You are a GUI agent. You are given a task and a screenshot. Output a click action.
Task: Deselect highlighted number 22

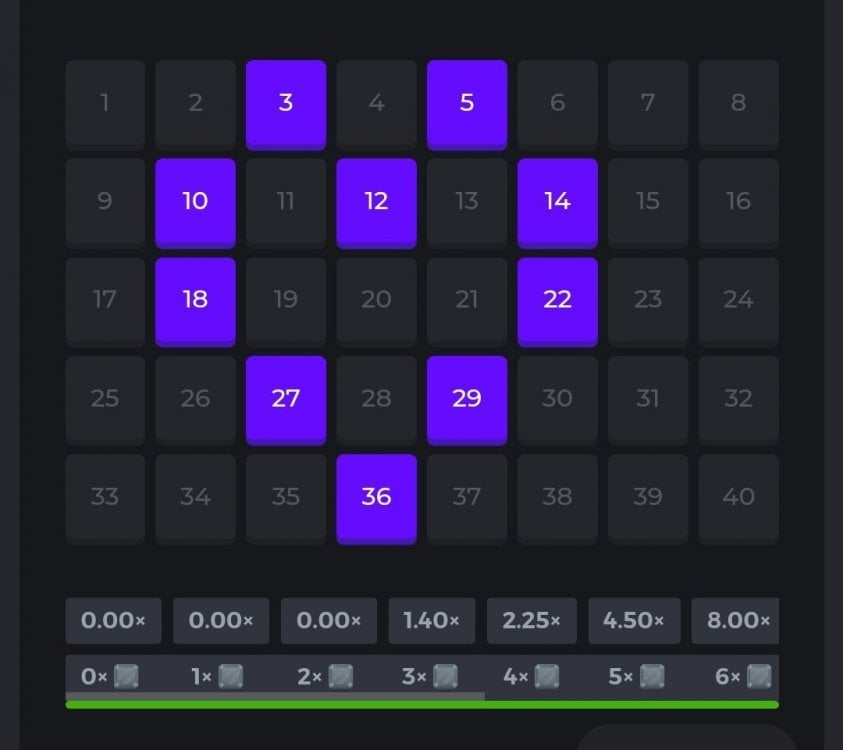tap(557, 299)
